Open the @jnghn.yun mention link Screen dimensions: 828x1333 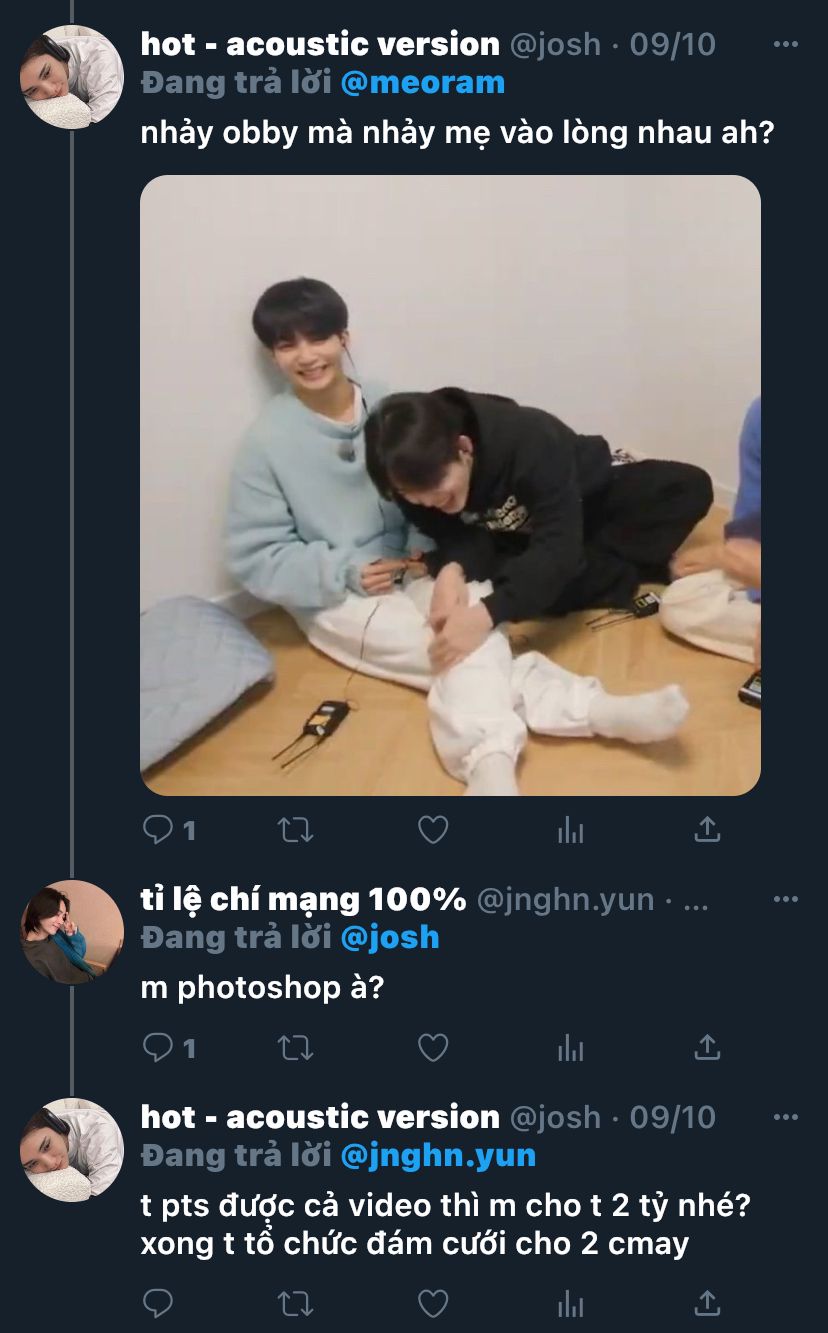point(438,1155)
